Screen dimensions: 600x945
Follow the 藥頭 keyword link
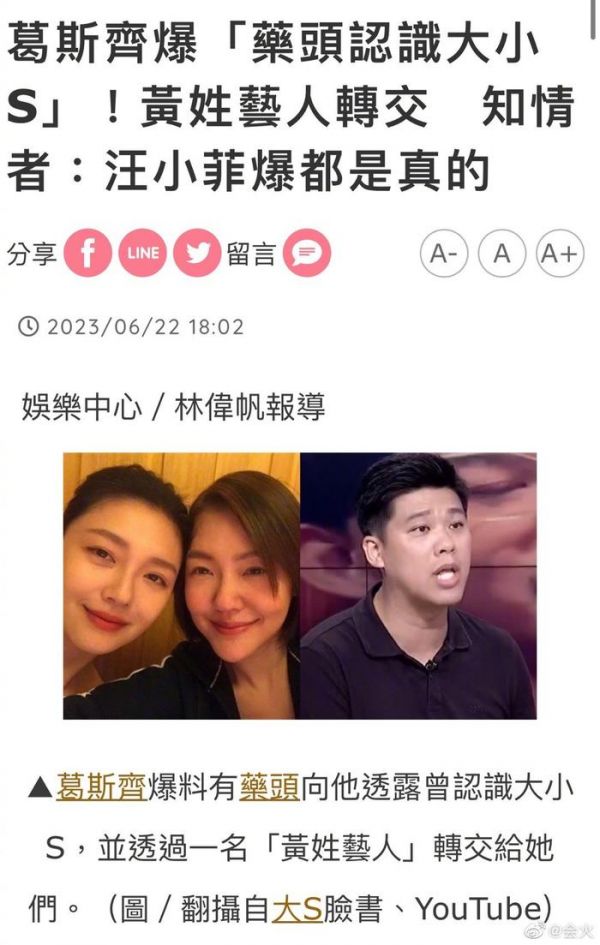tap(269, 787)
